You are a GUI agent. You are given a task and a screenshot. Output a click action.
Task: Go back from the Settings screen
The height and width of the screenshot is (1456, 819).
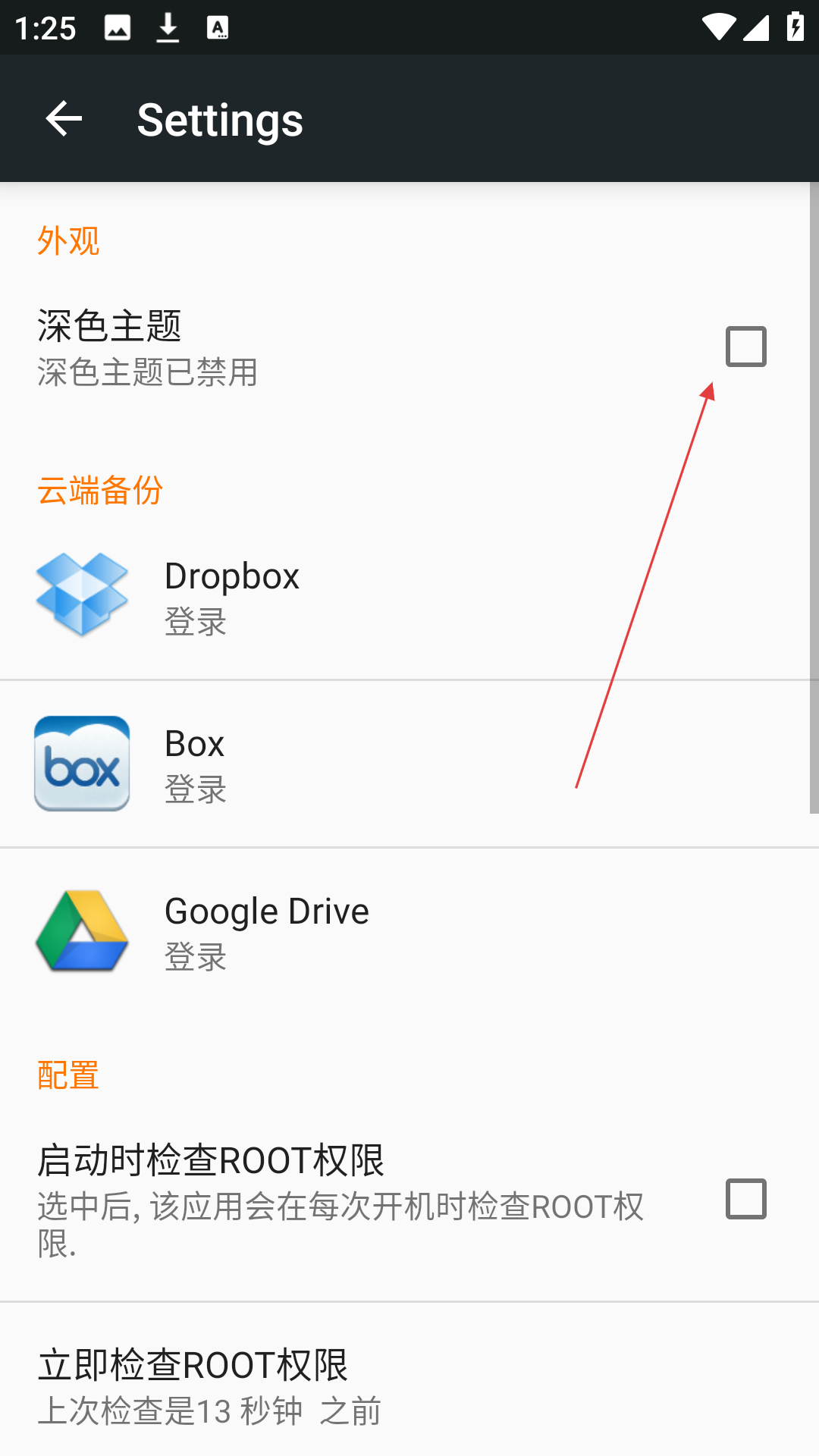[64, 119]
